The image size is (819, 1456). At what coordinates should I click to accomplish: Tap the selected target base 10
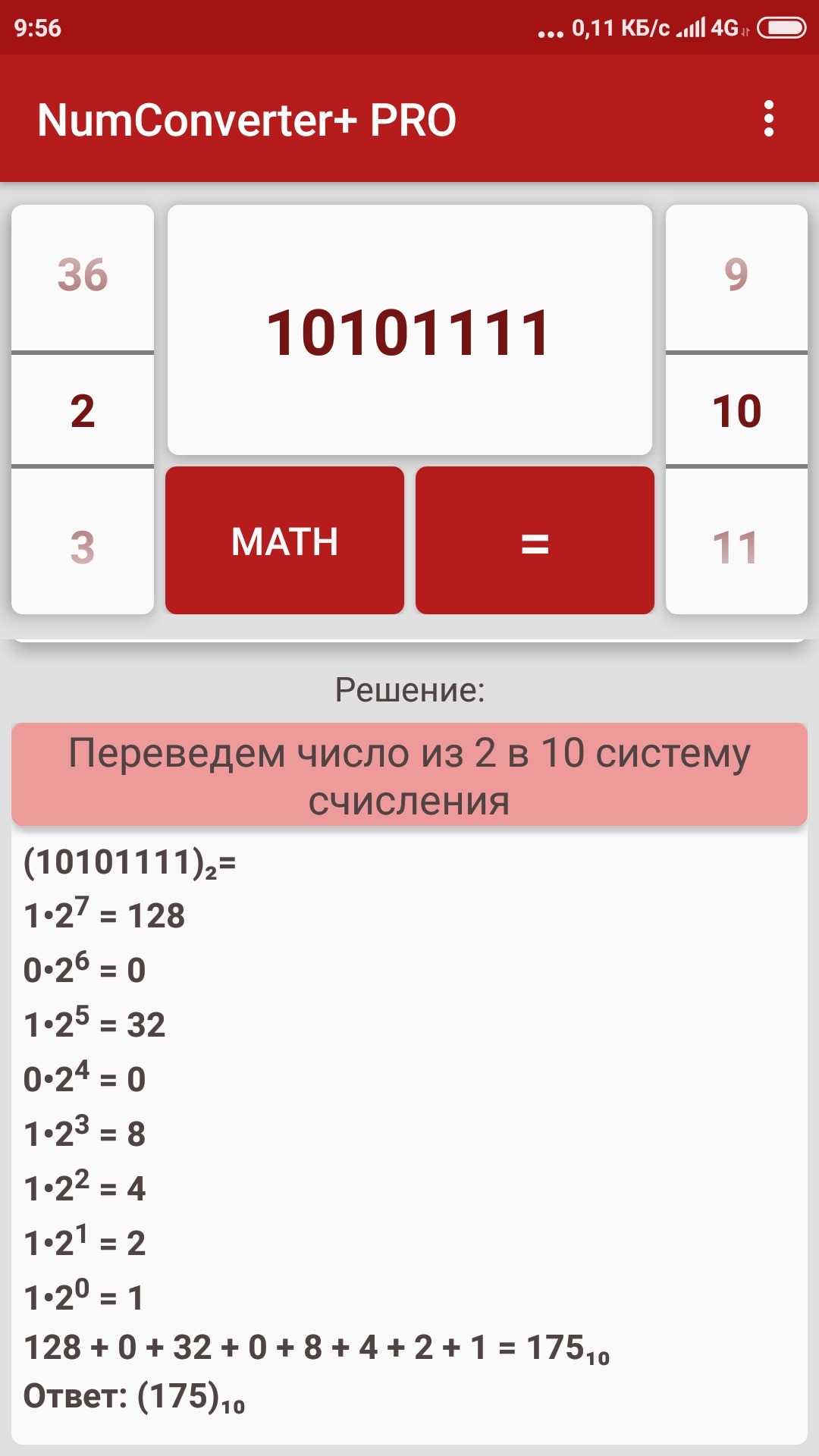[736, 410]
